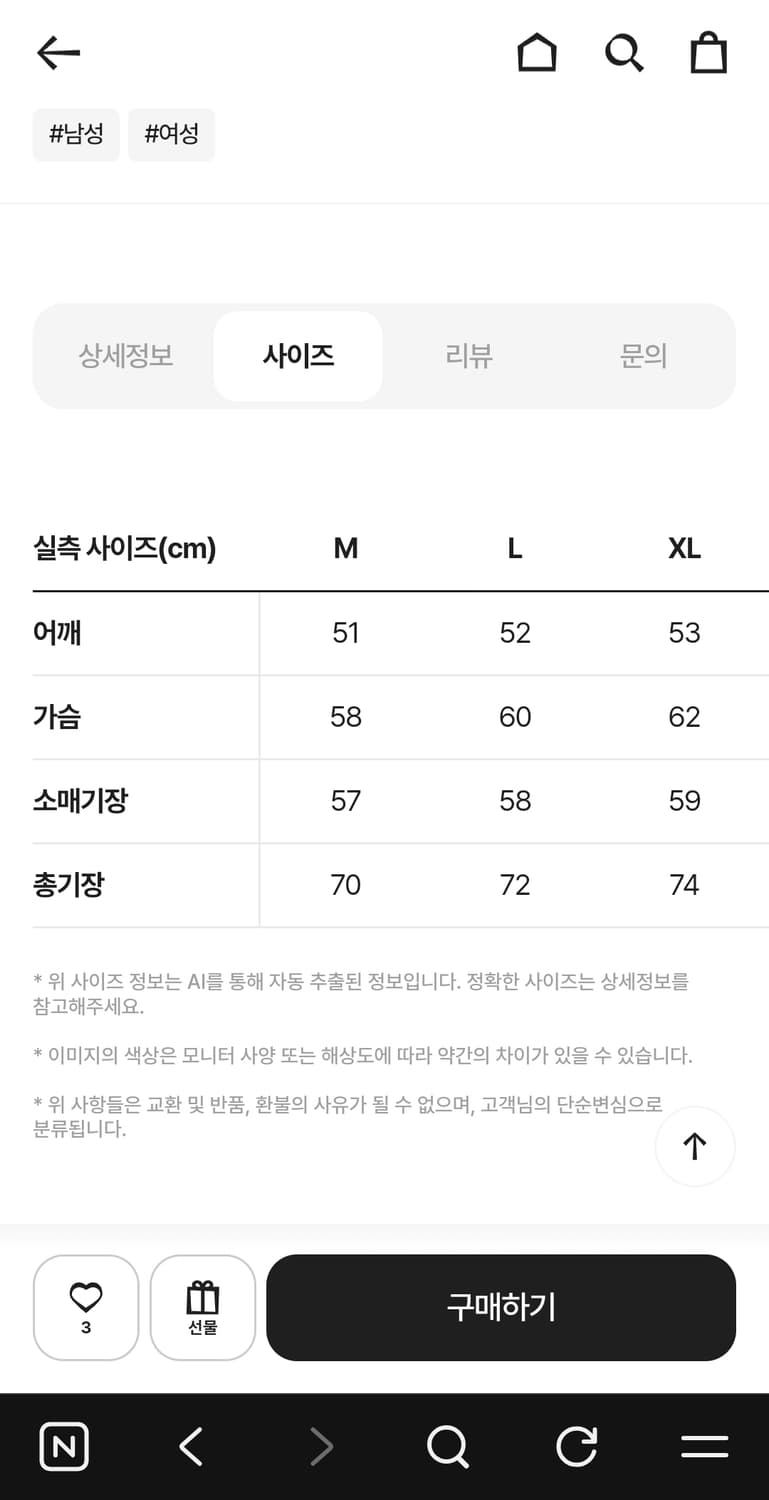Tap the back arrow at top left
This screenshot has width=769, height=1500.
tap(57, 53)
